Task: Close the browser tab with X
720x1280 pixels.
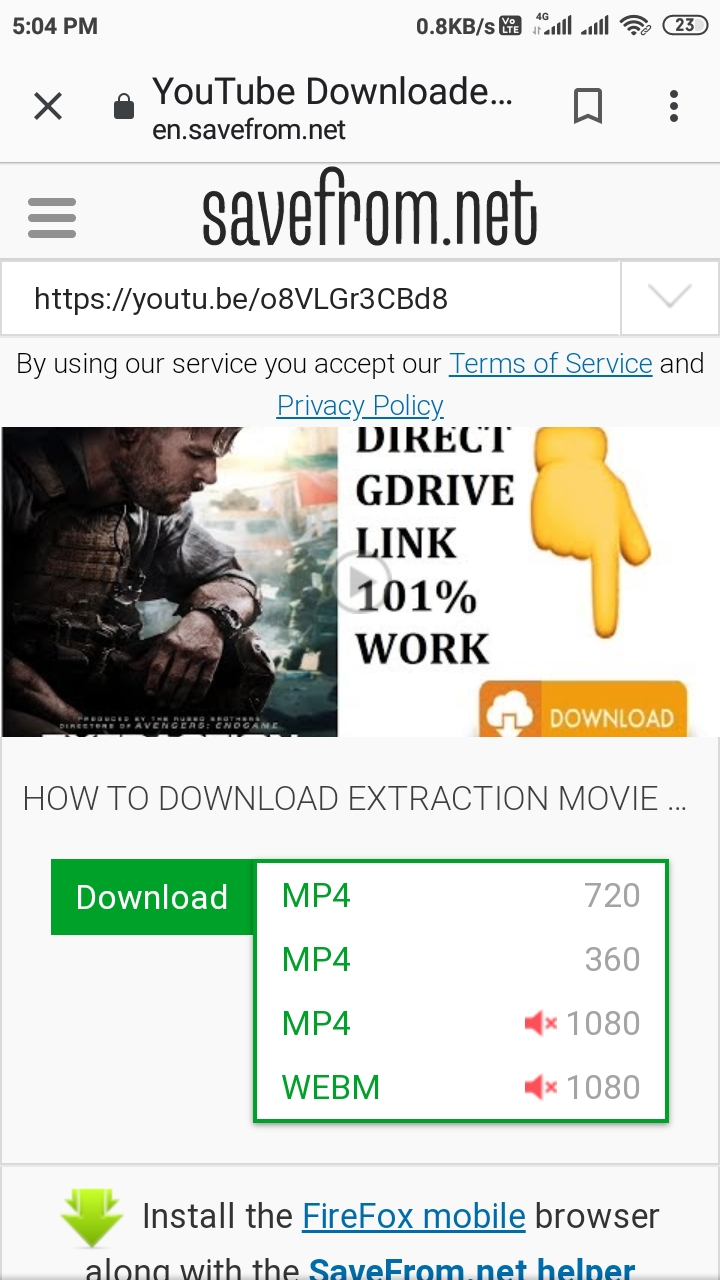Action: point(48,106)
